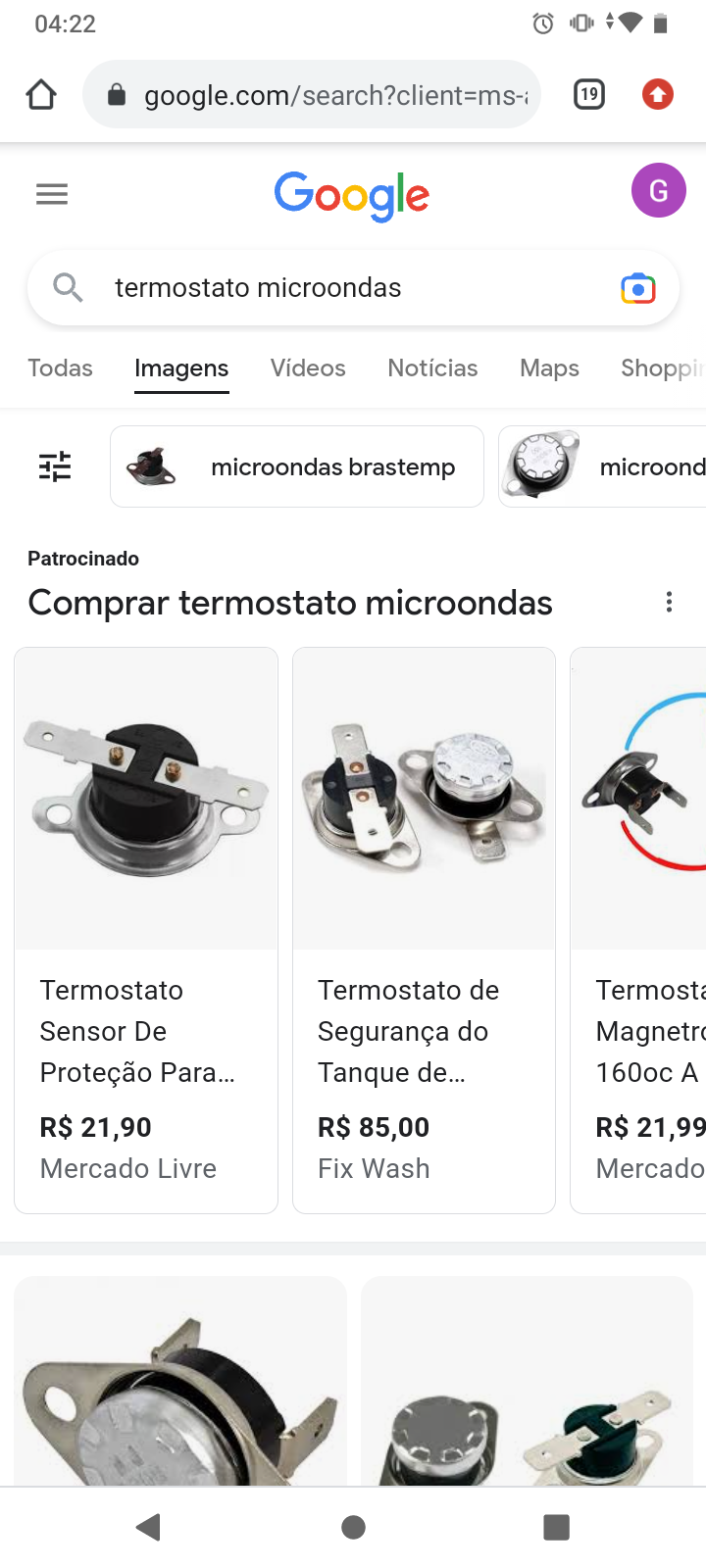
Task: Tap the red browser update icon
Action: (x=657, y=95)
